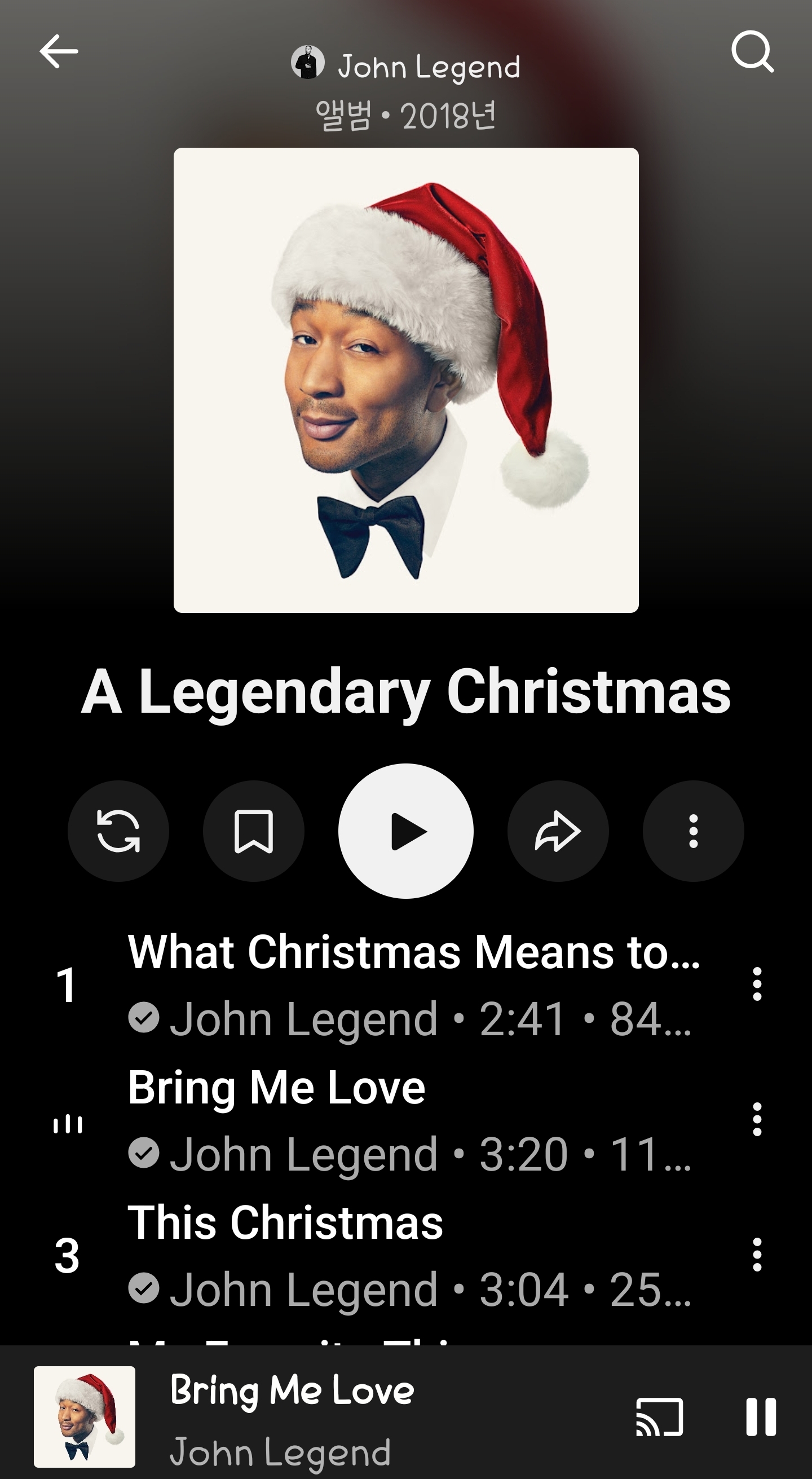Open the album's overflow menu
Screen dimensions: 812x1479
coord(694,831)
